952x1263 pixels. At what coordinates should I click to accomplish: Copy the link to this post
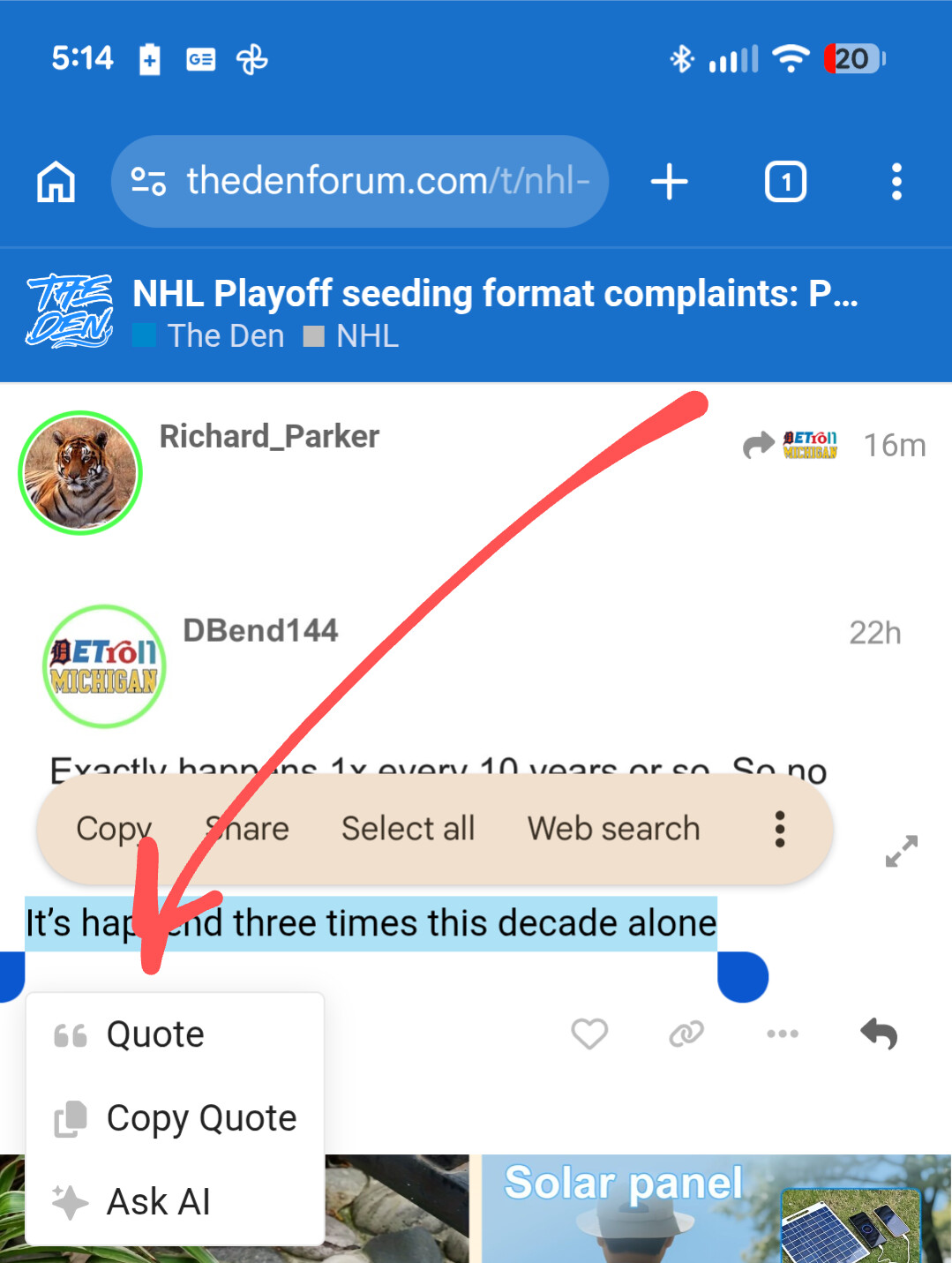pyautogui.click(x=686, y=1034)
